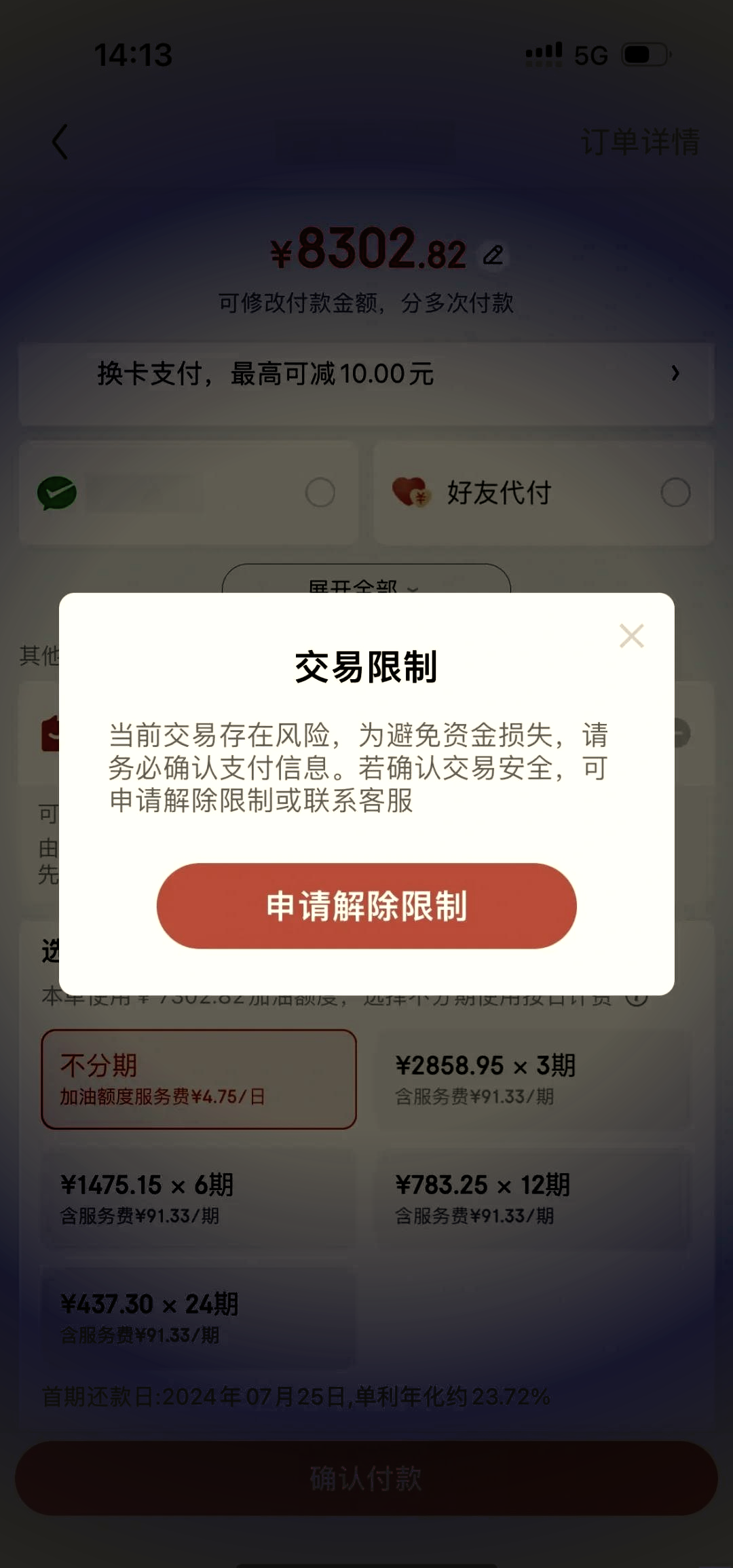This screenshot has height=1568, width=733.
Task: Choose ¥783.25 × 12期 plan
Action: (x=533, y=1198)
